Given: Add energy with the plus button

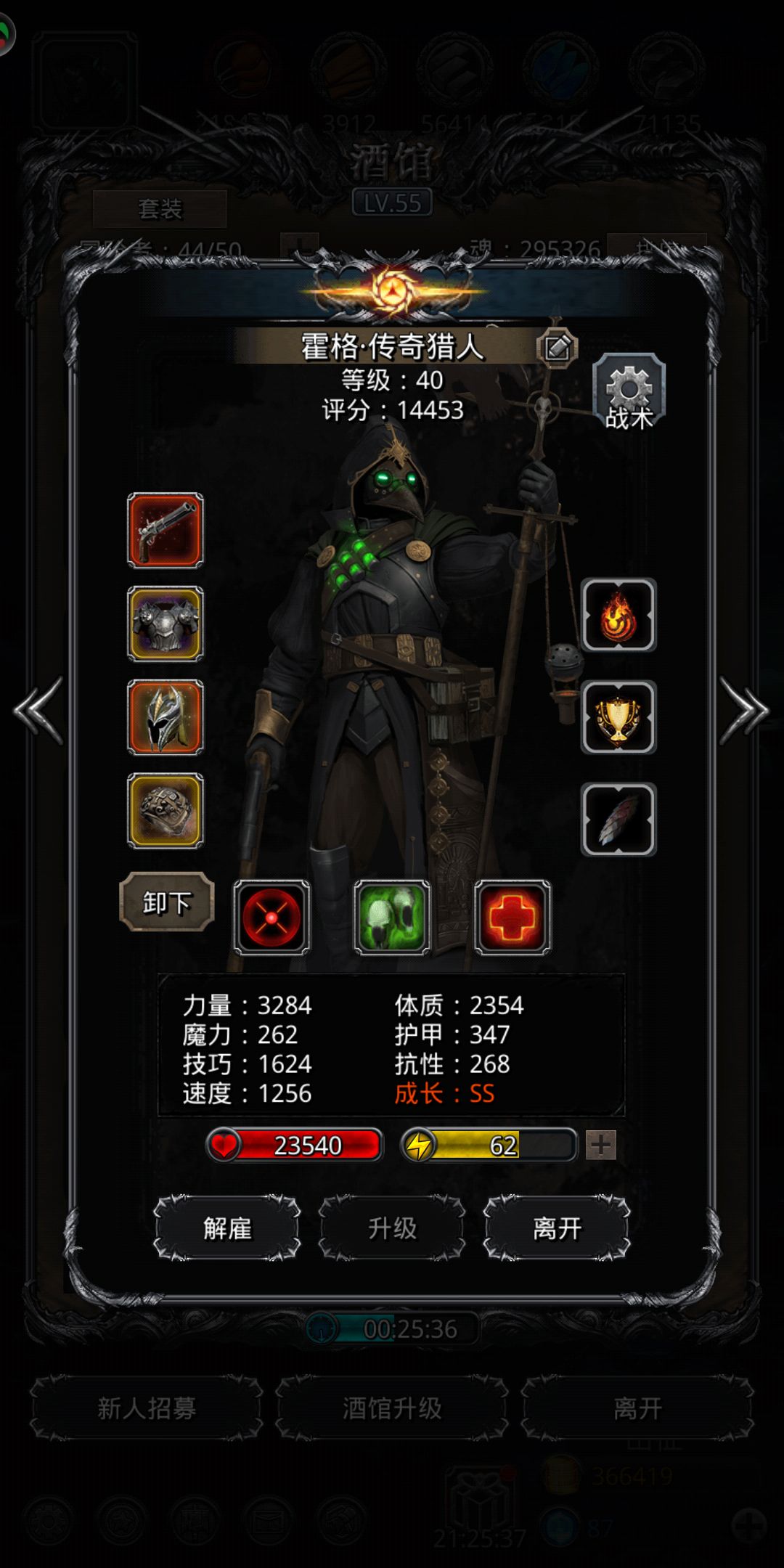Looking at the screenshot, I should click(x=601, y=1146).
